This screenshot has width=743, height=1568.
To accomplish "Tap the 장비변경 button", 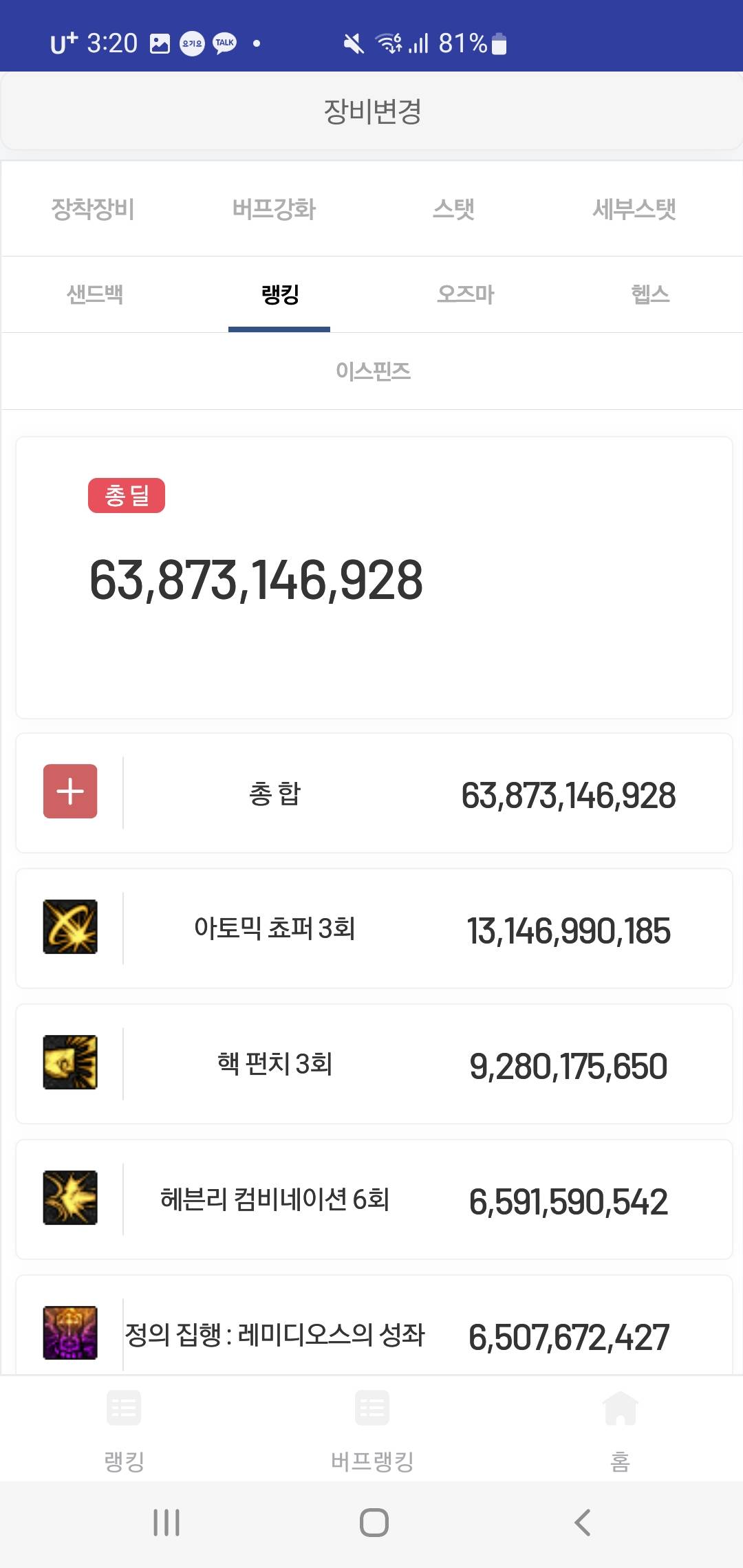I will click(x=371, y=111).
